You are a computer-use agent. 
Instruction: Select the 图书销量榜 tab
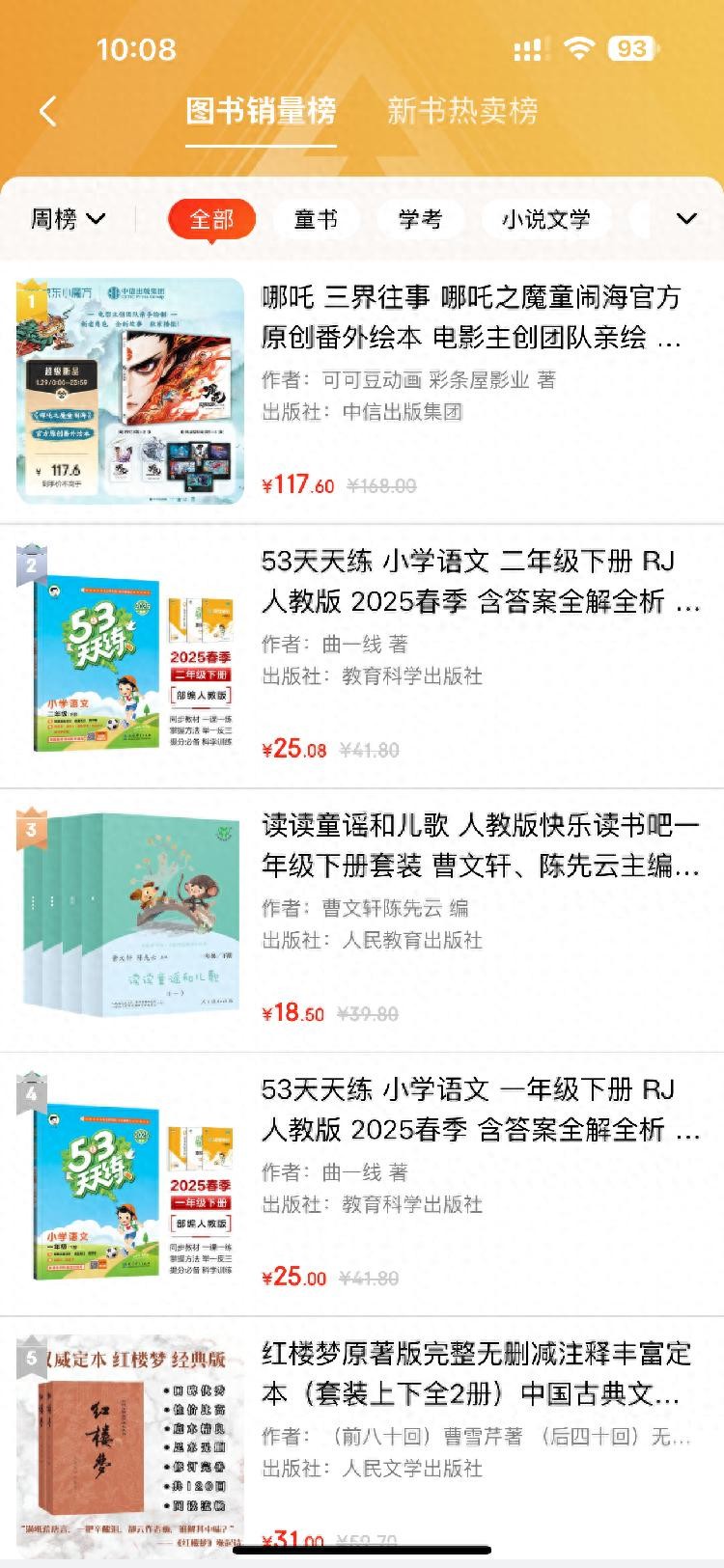[x=261, y=111]
